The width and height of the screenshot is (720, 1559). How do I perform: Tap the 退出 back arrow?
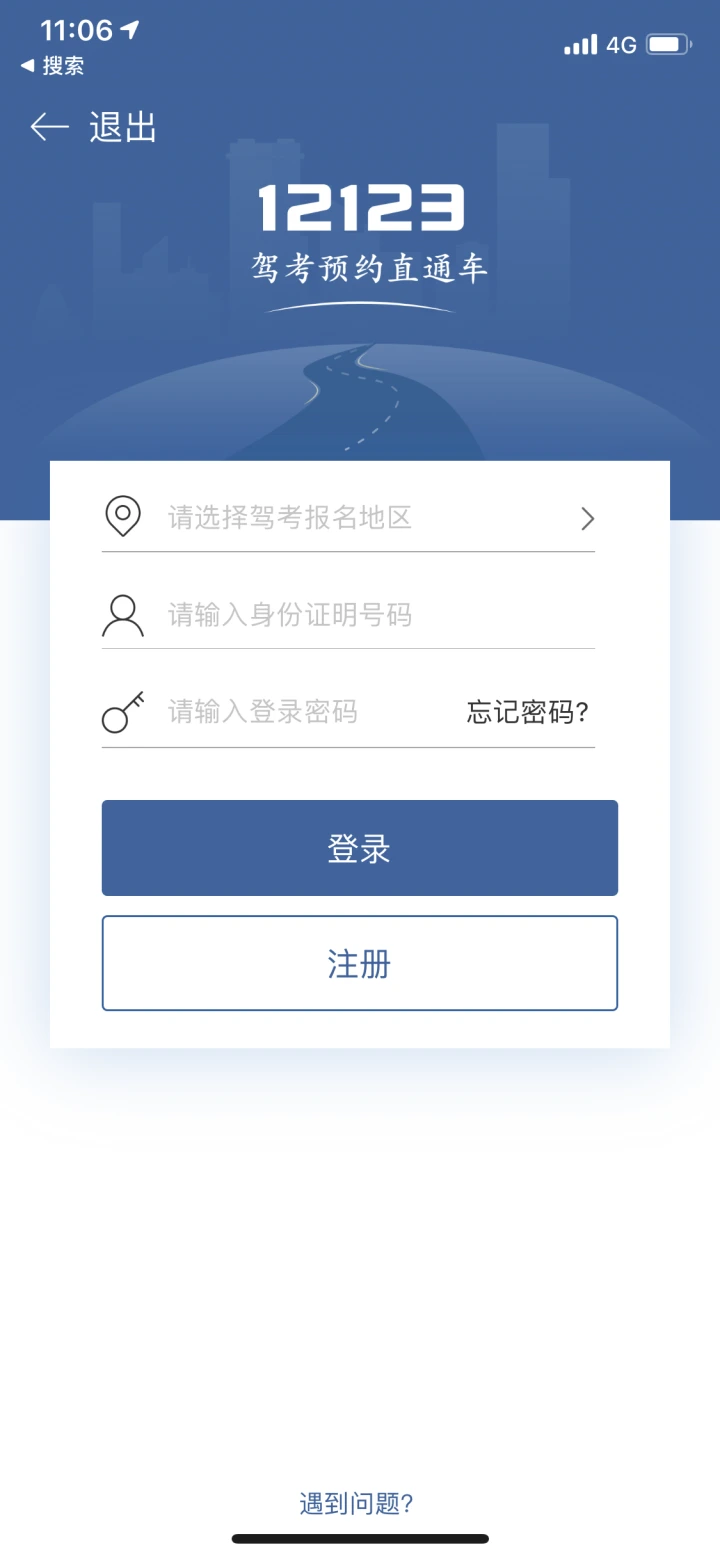click(49, 127)
